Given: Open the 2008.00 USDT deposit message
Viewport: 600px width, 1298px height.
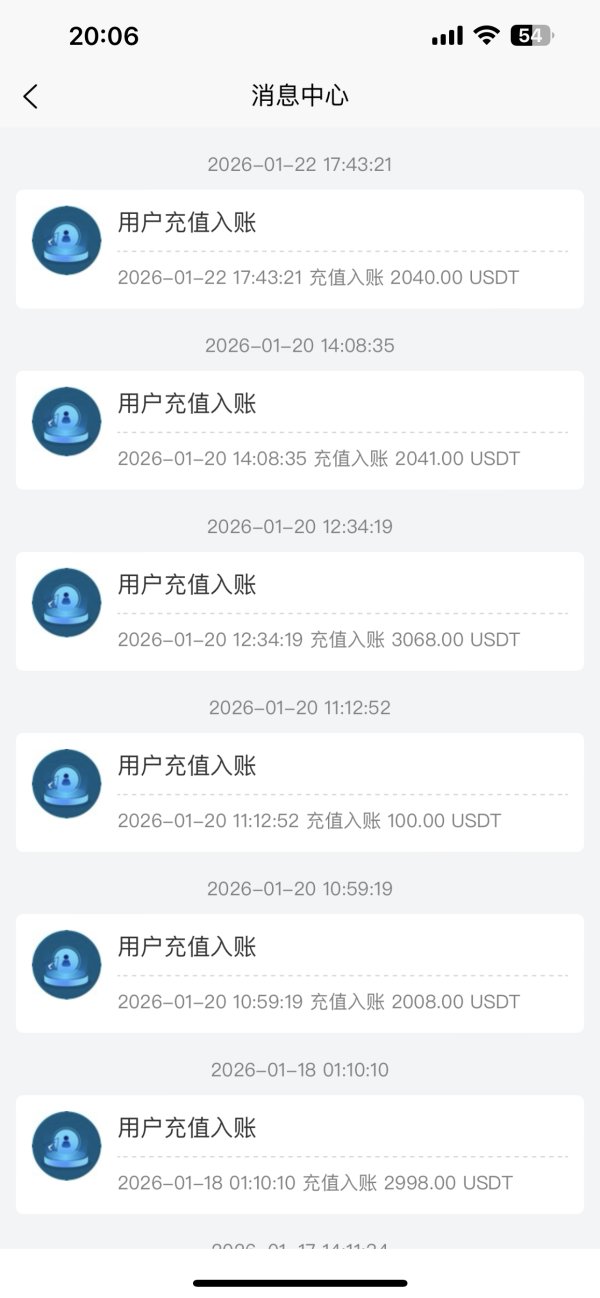Looking at the screenshot, I should pyautogui.click(x=300, y=973).
